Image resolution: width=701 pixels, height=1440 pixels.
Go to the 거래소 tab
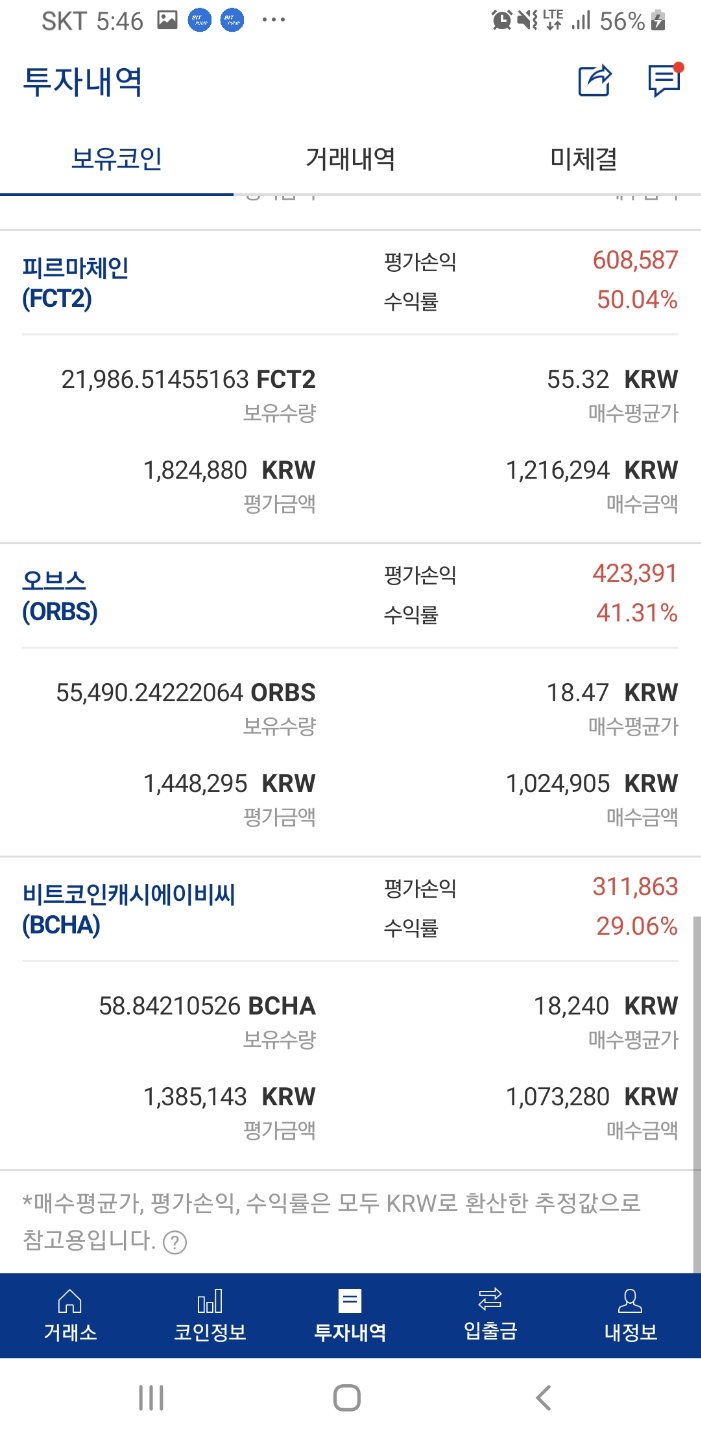70,1315
